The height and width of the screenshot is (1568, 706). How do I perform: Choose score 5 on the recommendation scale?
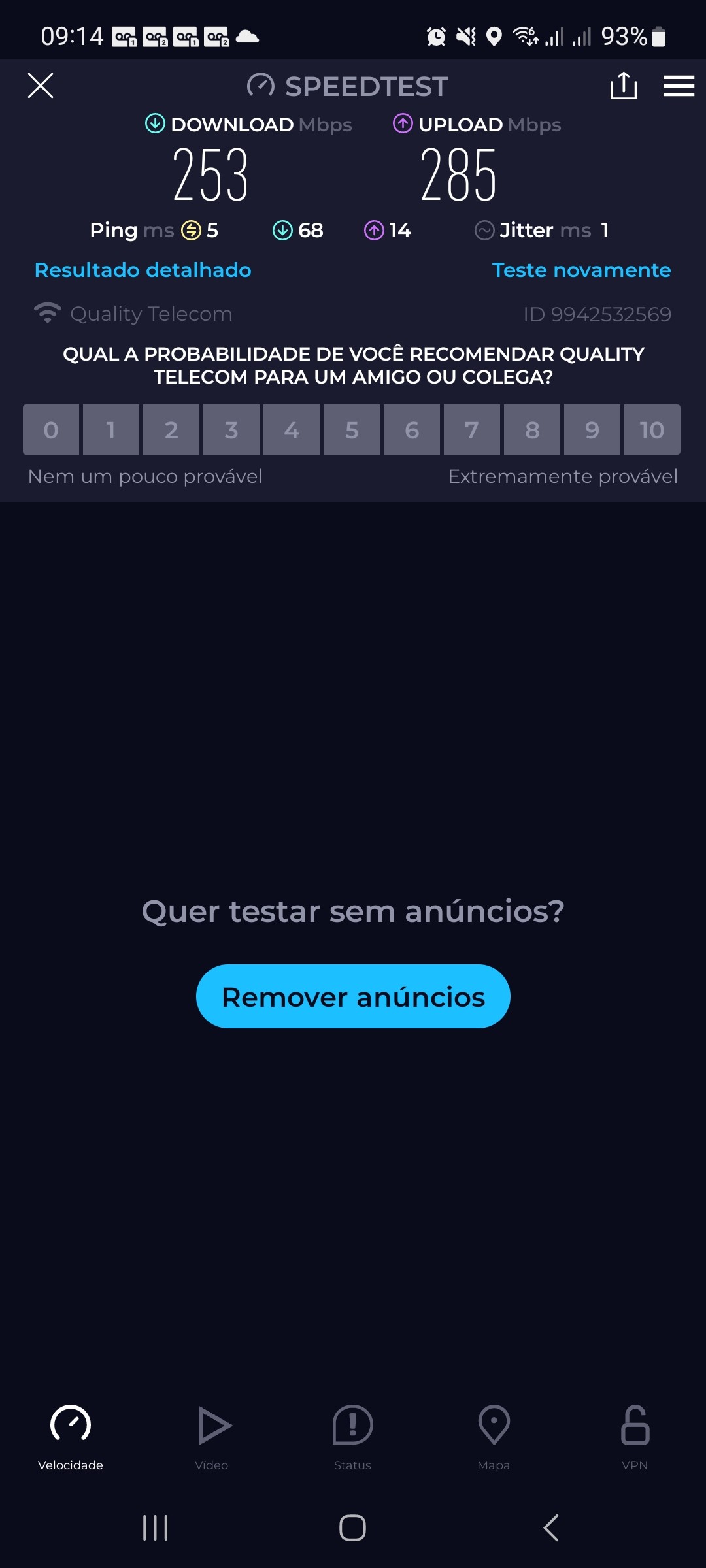coord(352,429)
